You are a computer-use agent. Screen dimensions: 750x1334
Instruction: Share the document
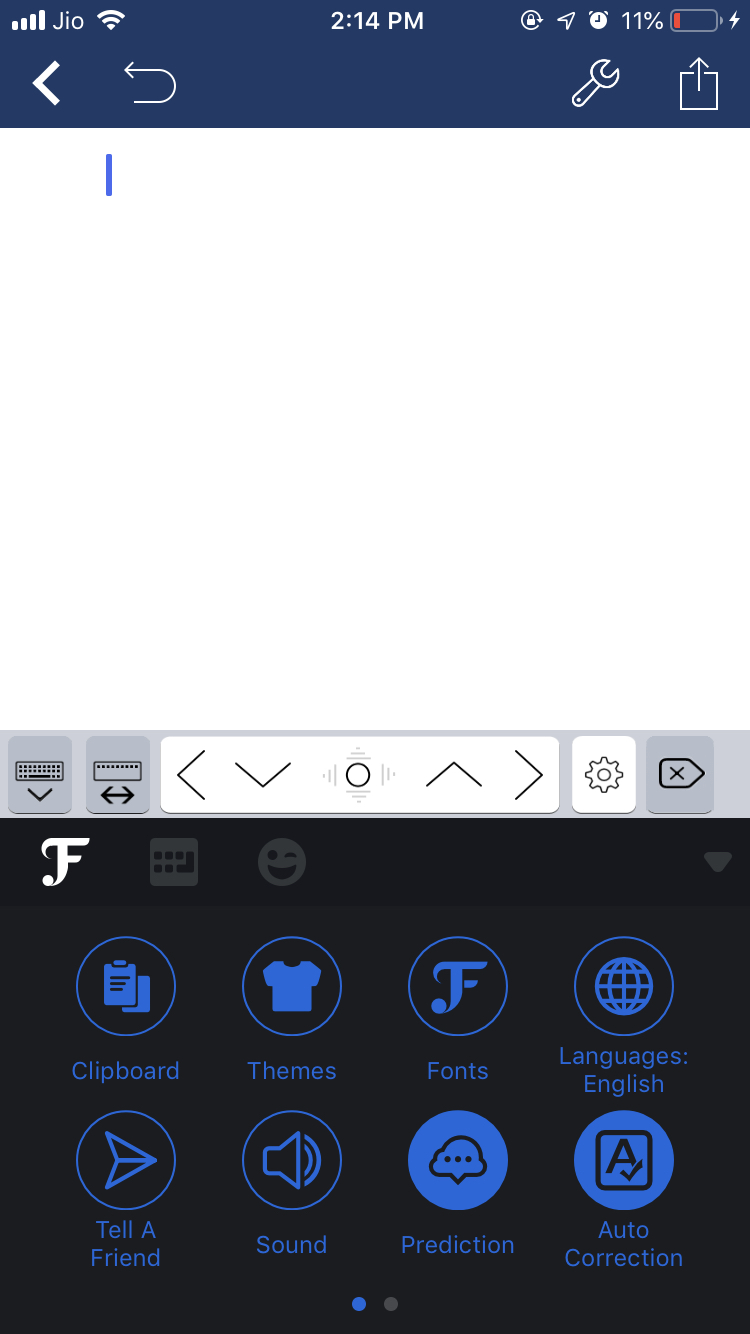699,83
